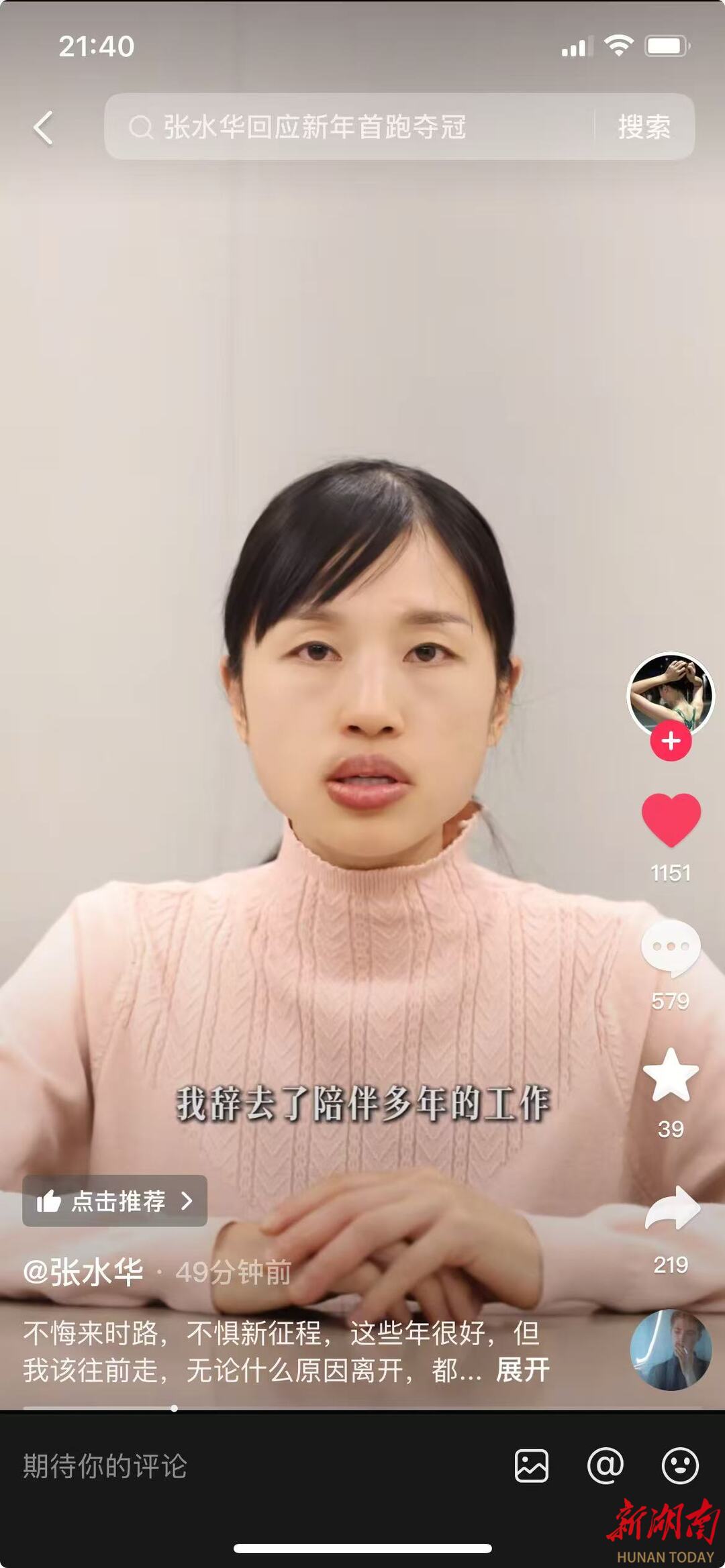The height and width of the screenshot is (1568, 725).
Task: Like this video with the heart
Action: coord(671,819)
